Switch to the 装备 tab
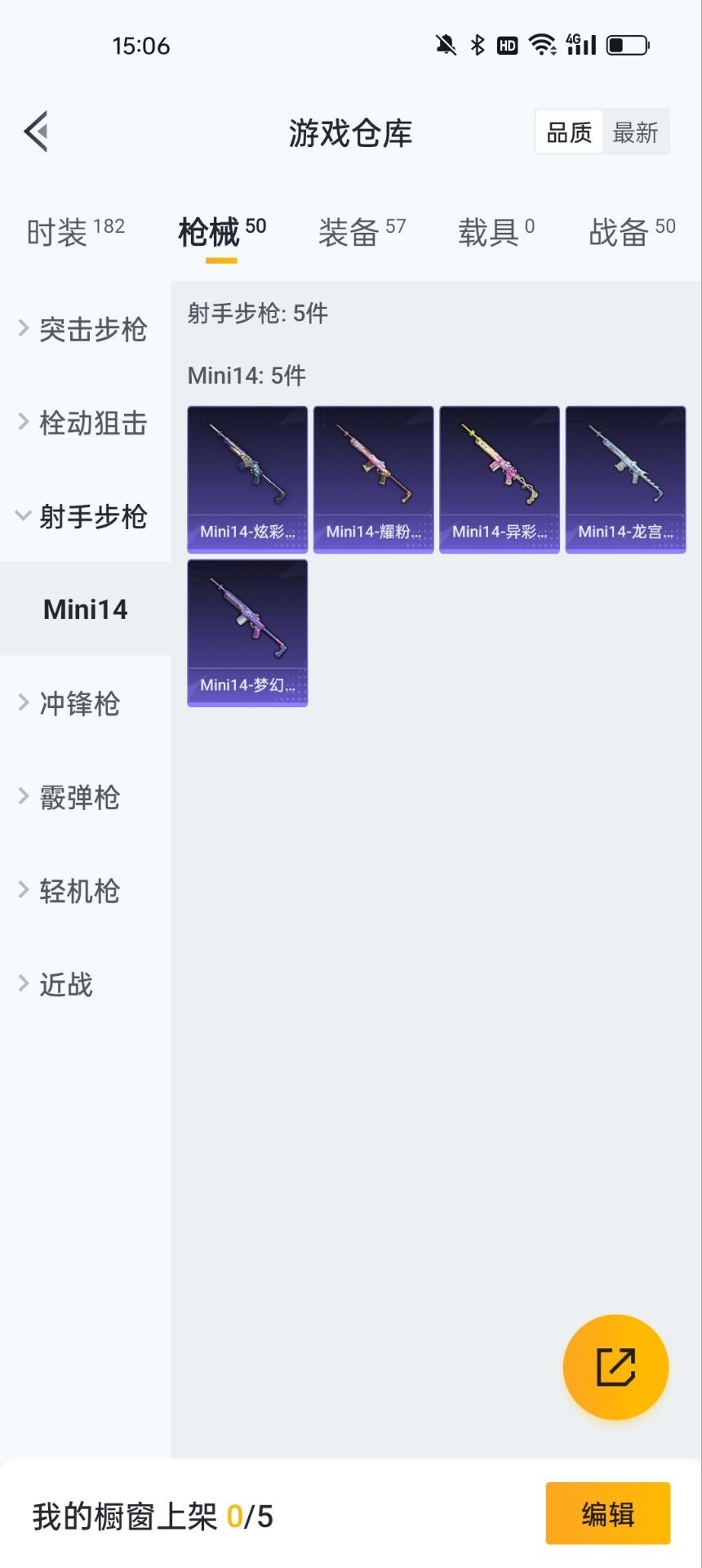The image size is (702, 1568). 362,232
